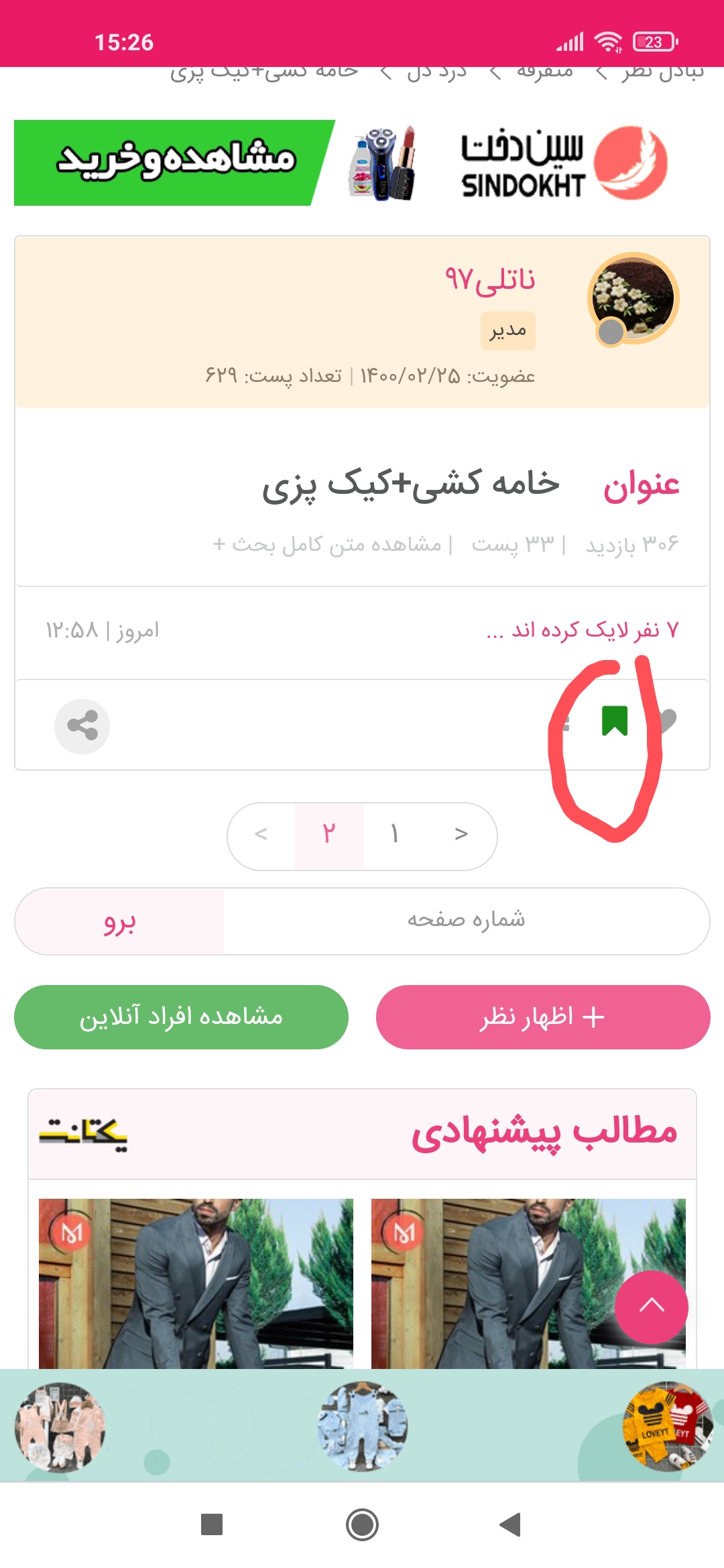Tap the برو button to jump to page
The height and width of the screenshot is (1568, 724).
pyautogui.click(x=119, y=922)
